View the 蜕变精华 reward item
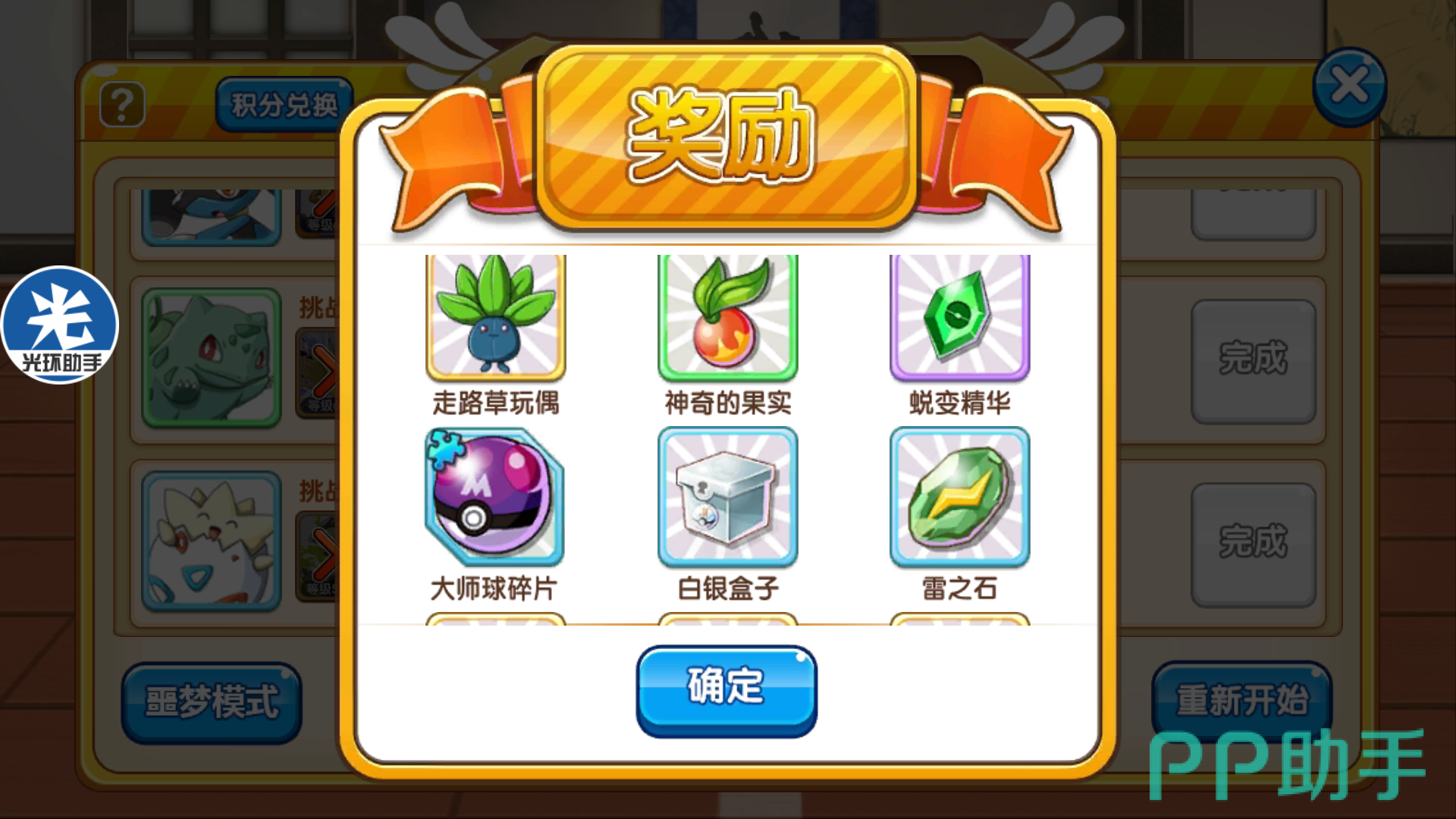1456x819 pixels. tap(959, 318)
